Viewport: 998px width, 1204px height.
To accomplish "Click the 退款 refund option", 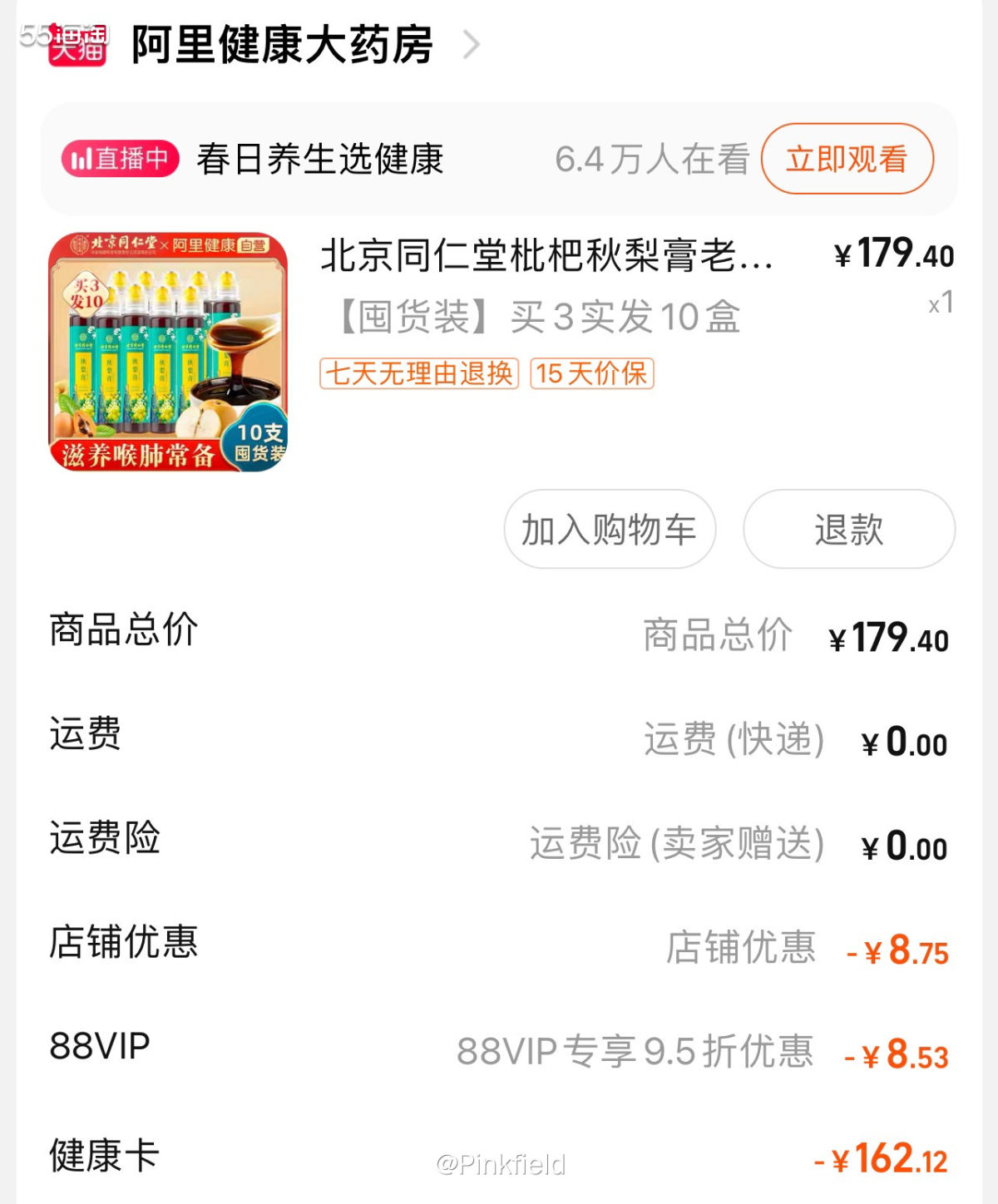I will pyautogui.click(x=847, y=529).
